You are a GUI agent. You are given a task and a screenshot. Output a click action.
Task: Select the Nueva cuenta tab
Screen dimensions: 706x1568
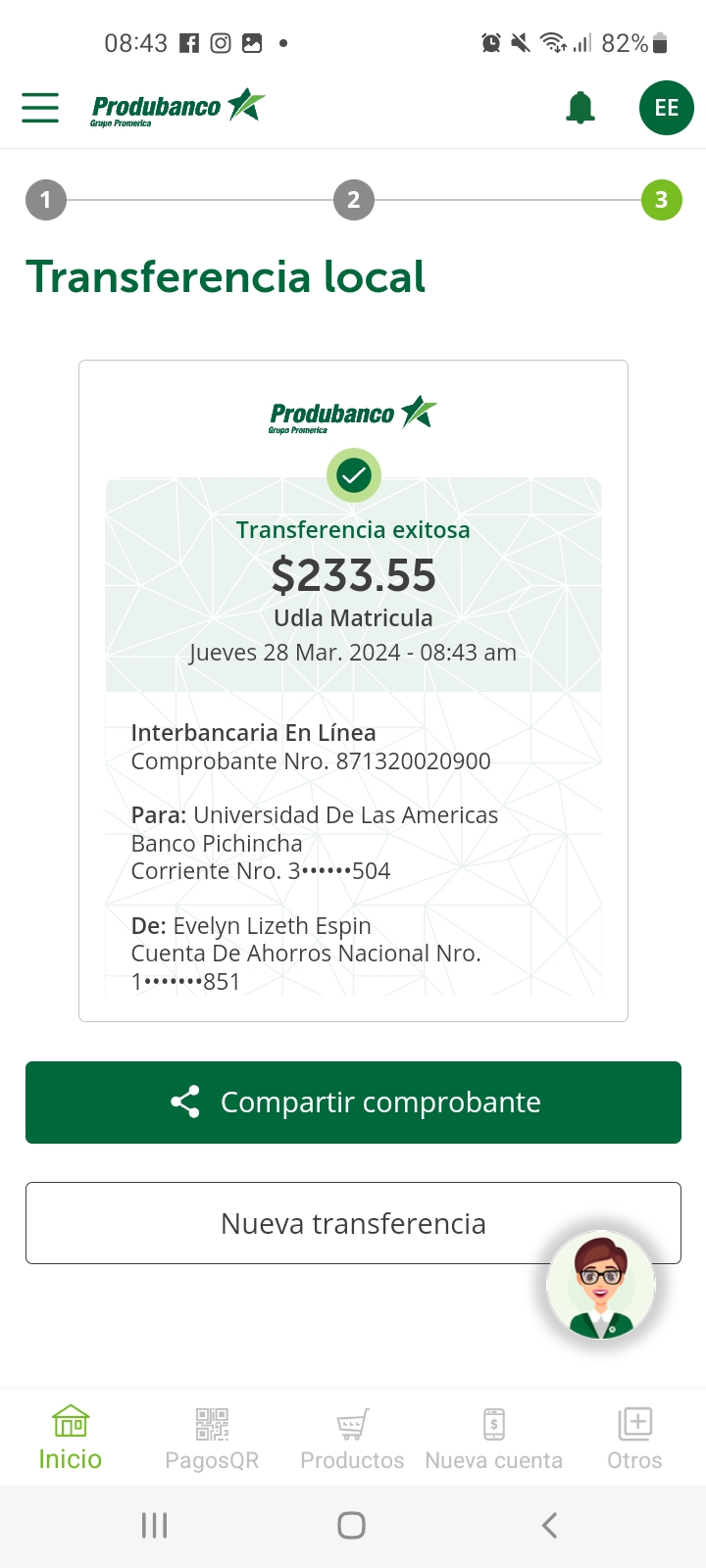[494, 1438]
